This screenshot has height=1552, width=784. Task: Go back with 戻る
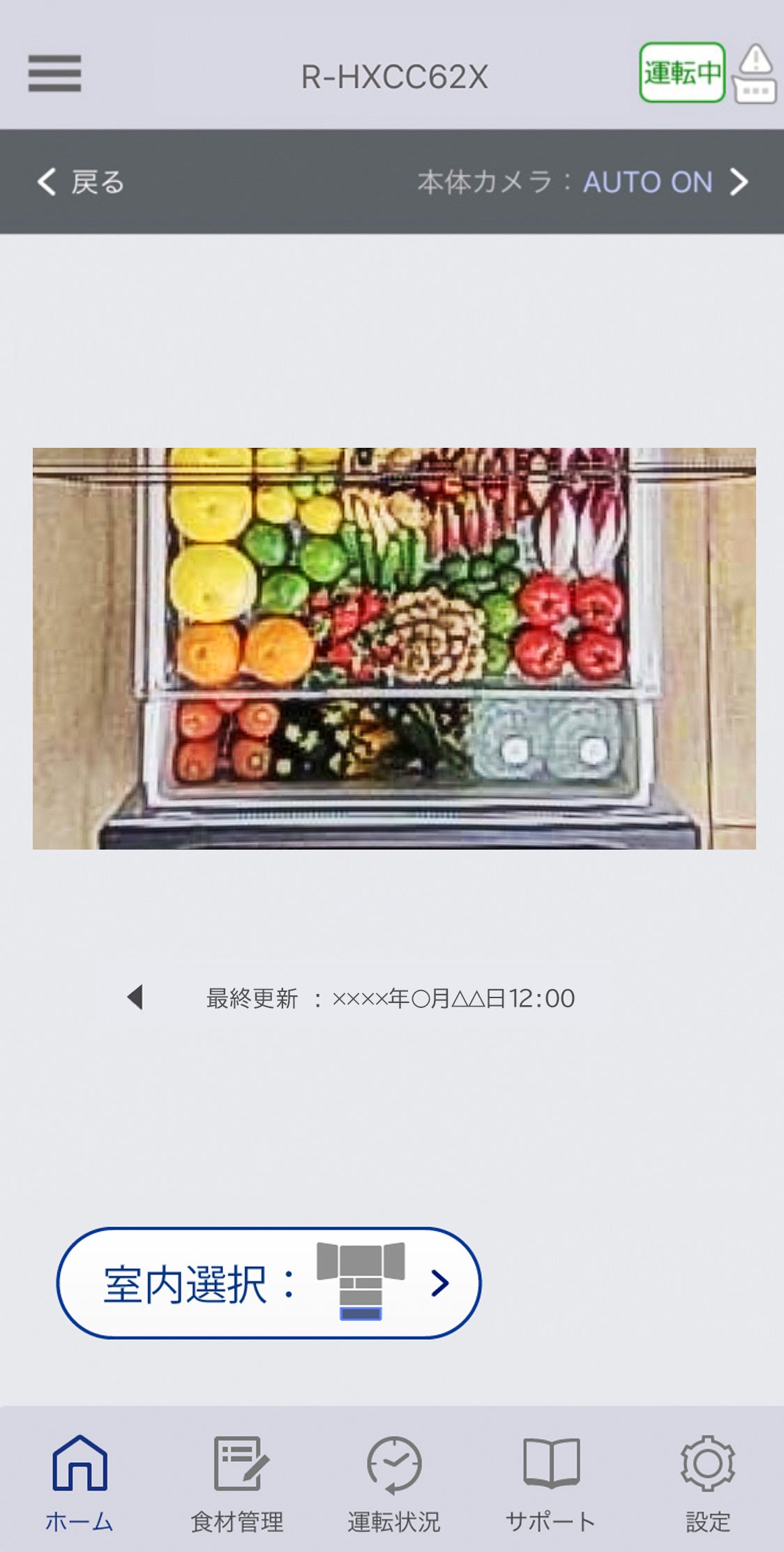80,182
